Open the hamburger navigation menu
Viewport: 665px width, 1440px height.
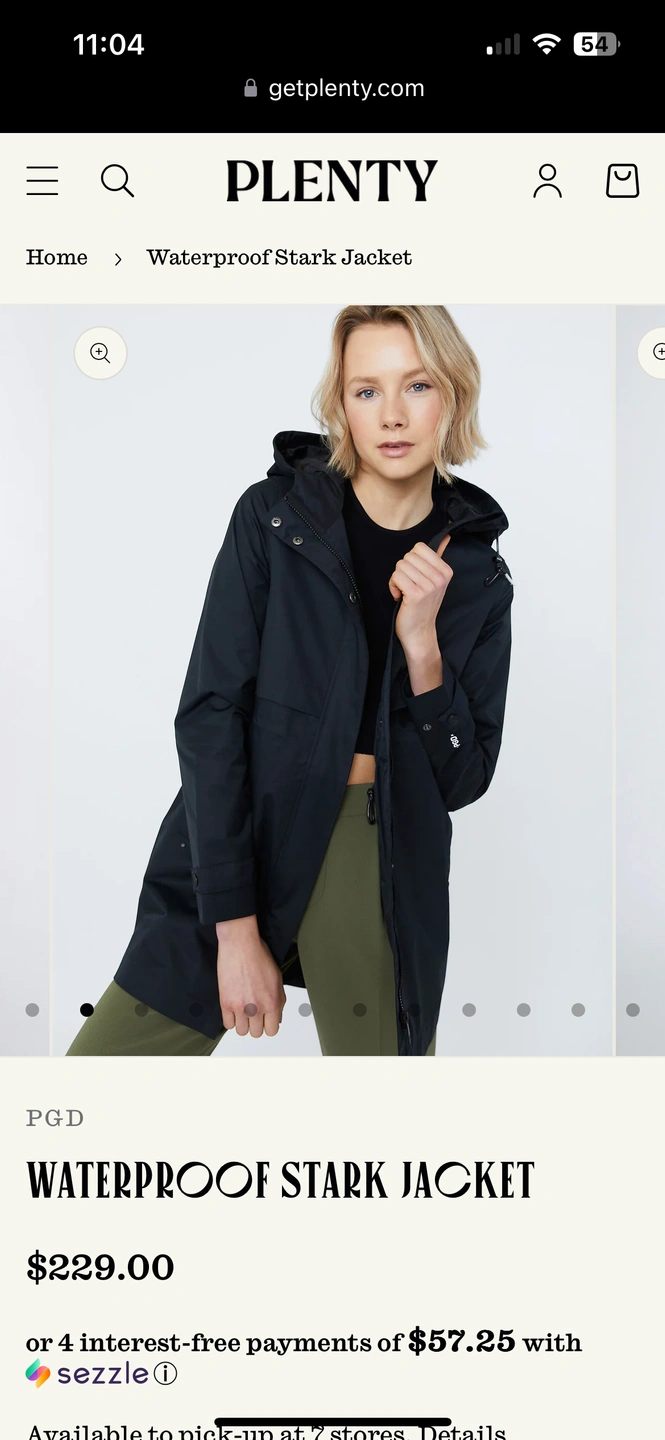(42, 181)
